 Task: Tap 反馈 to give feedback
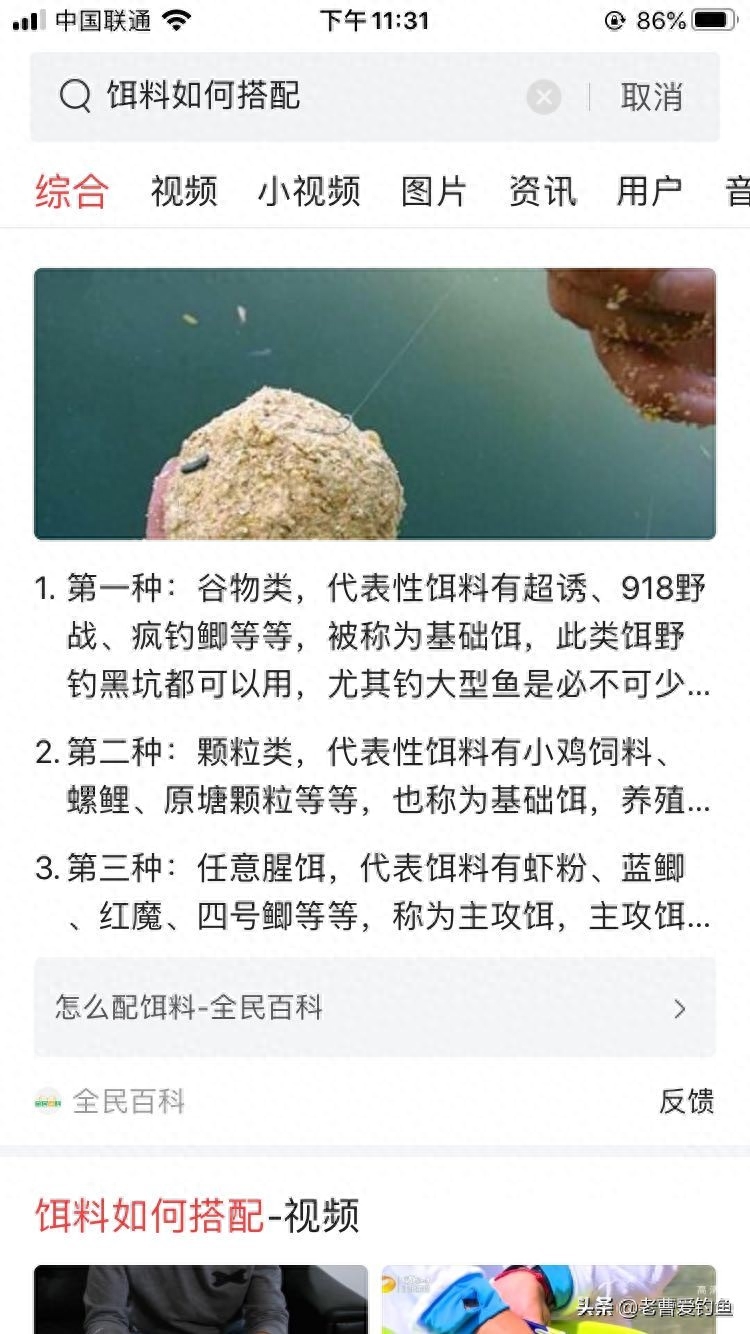(687, 1102)
